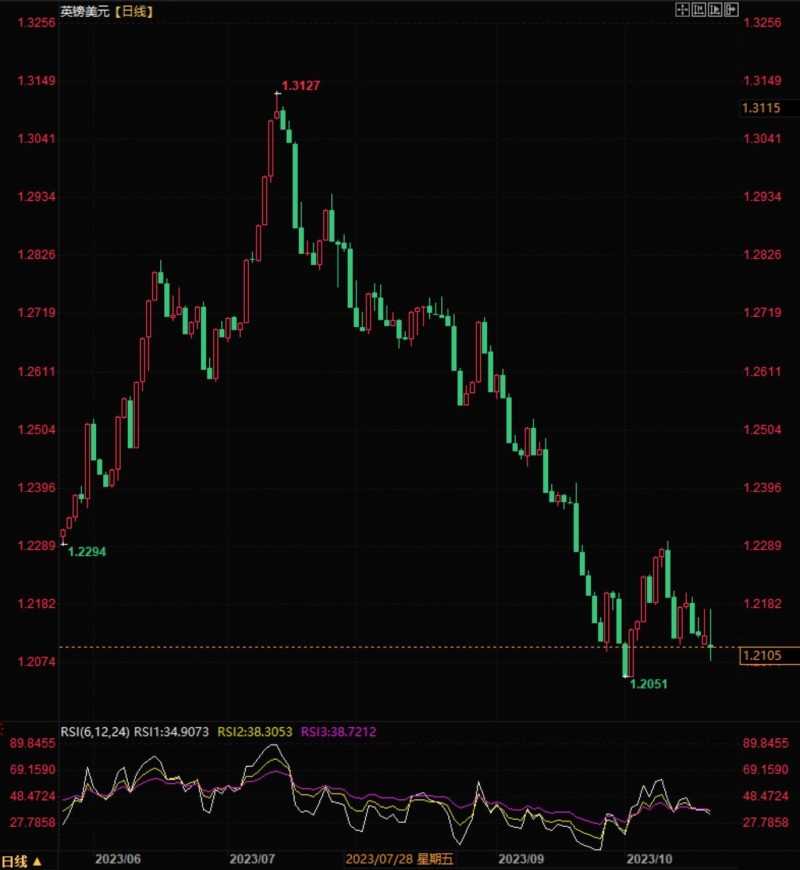
Task: Tap the RSI(6,12,24) indicator label
Action: coord(95,732)
